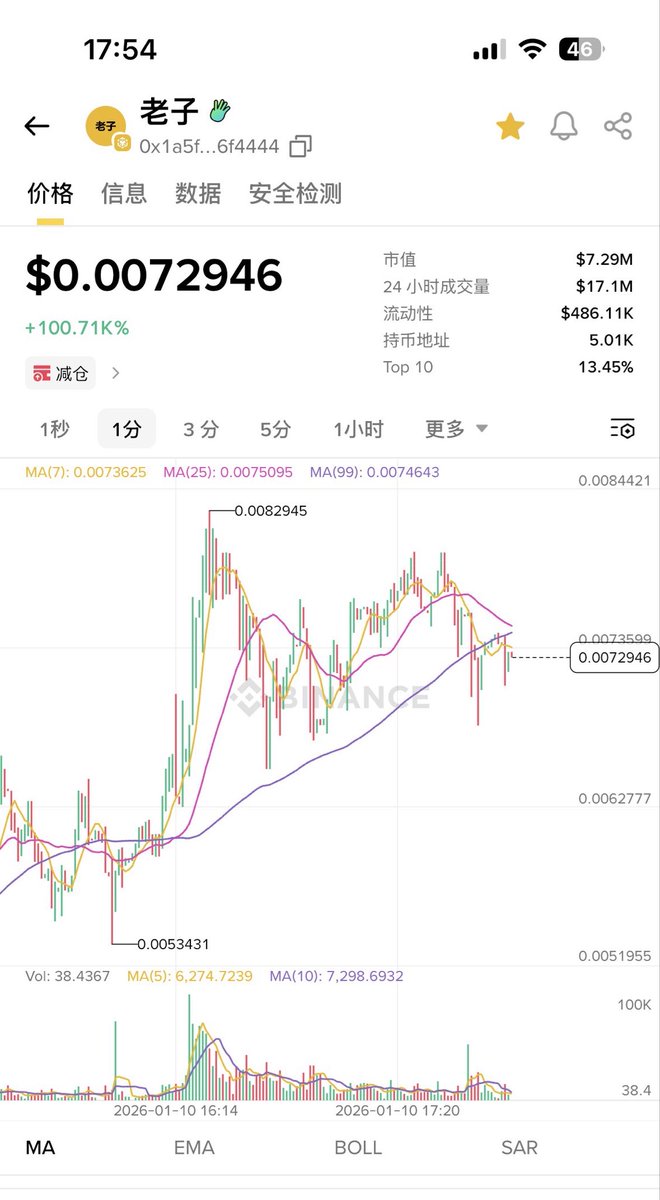The height and width of the screenshot is (1200, 660).
Task: Switch indicator to BOLL
Action: click(x=358, y=1147)
